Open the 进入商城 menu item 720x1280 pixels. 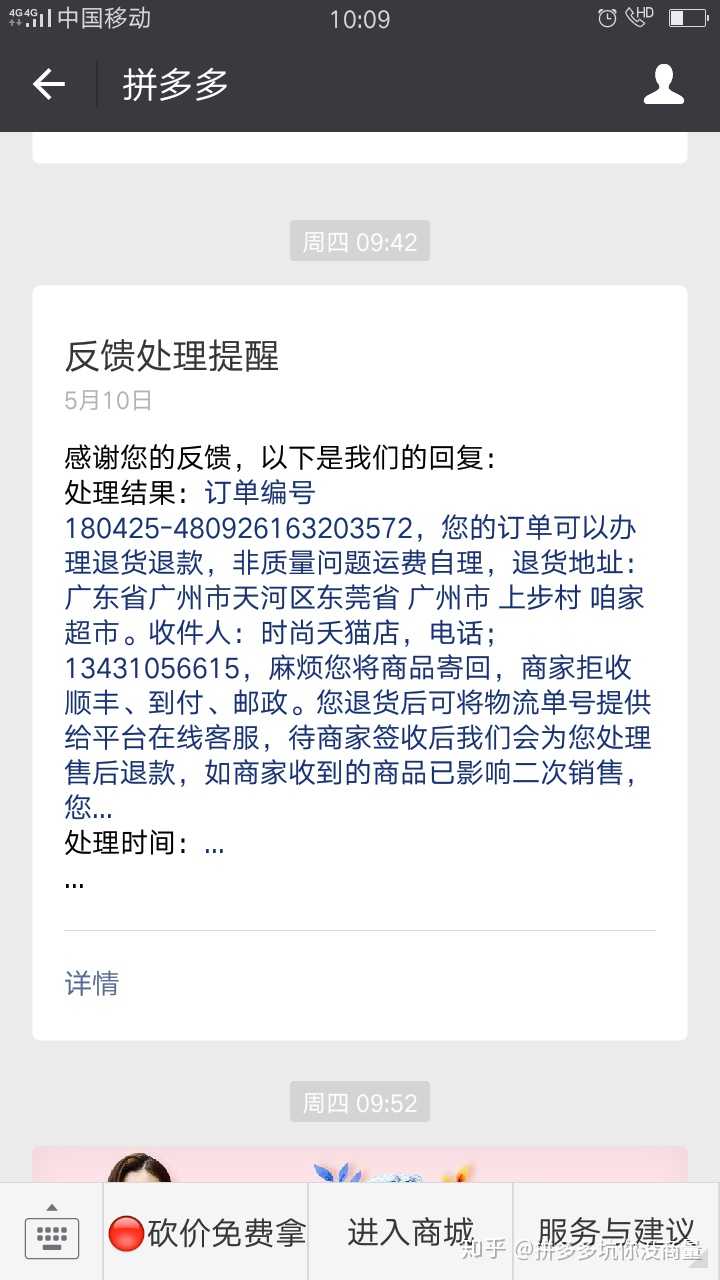click(x=411, y=1232)
